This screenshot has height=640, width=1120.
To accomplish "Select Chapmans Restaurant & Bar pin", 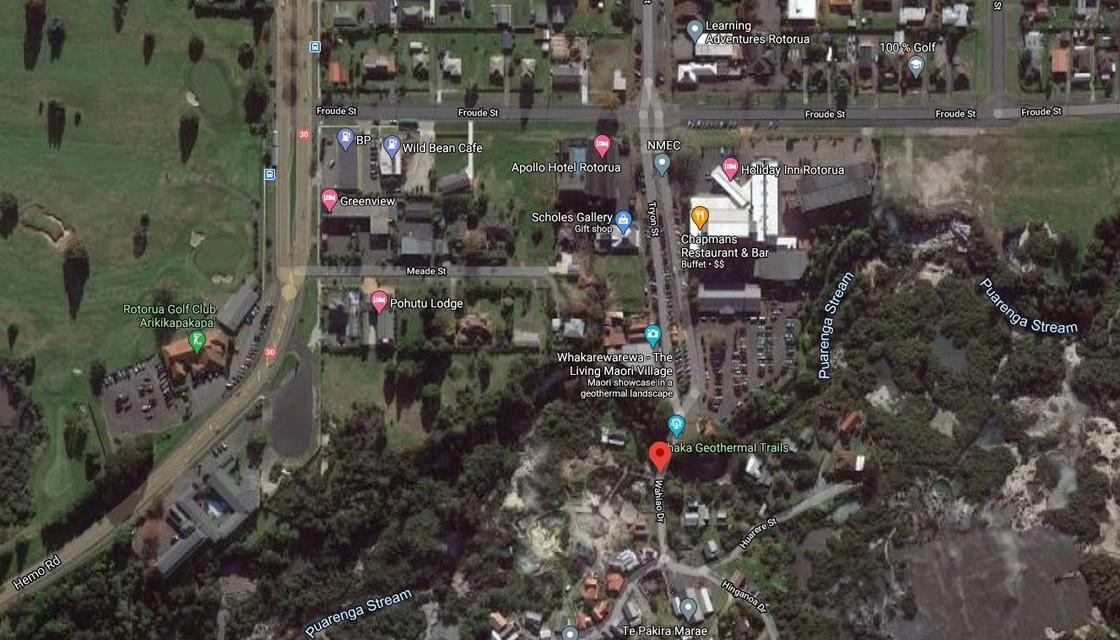I will 700,215.
